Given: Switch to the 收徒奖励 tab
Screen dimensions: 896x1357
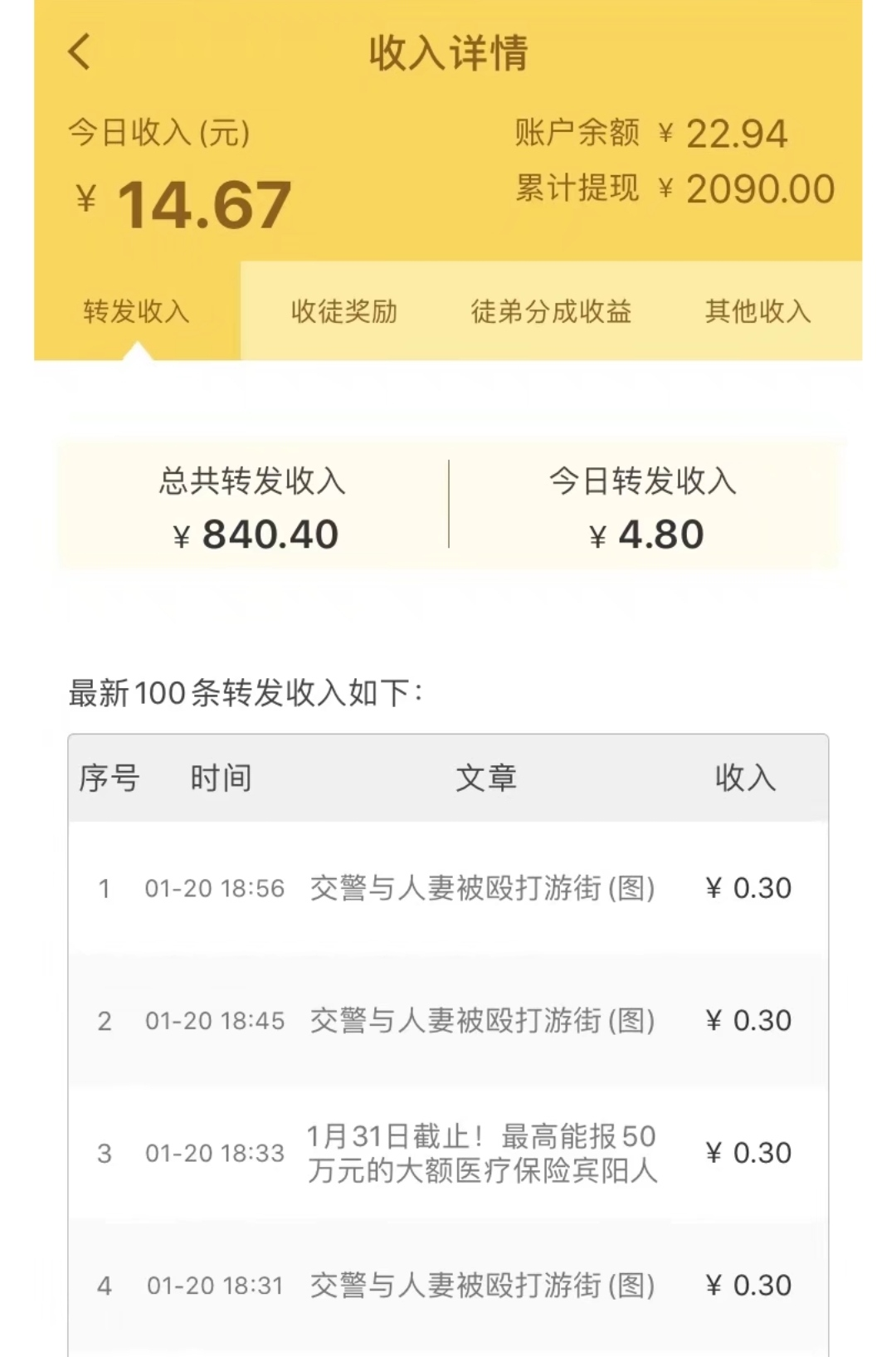Looking at the screenshot, I should click(343, 311).
